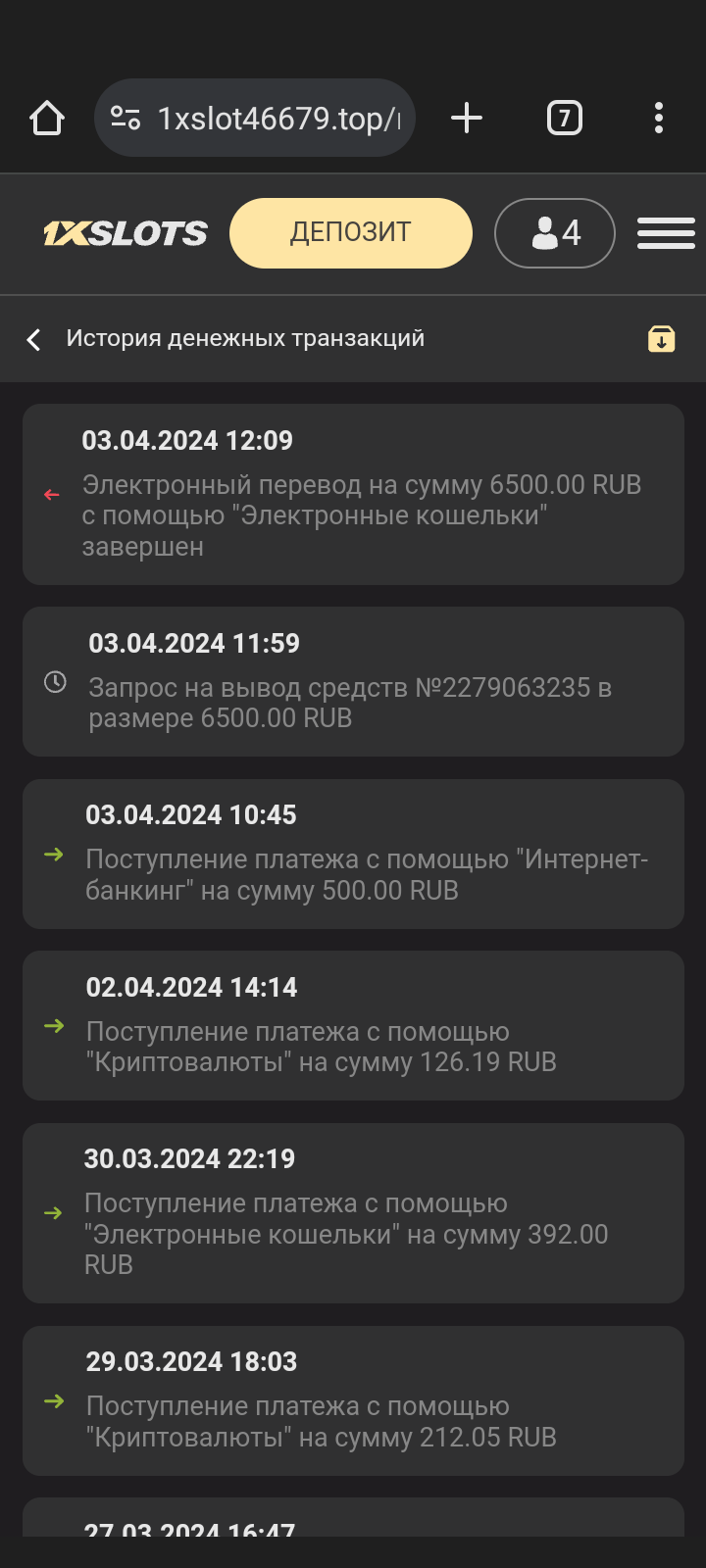Go to the browser home page
This screenshot has height=1568, width=706.
point(46,119)
